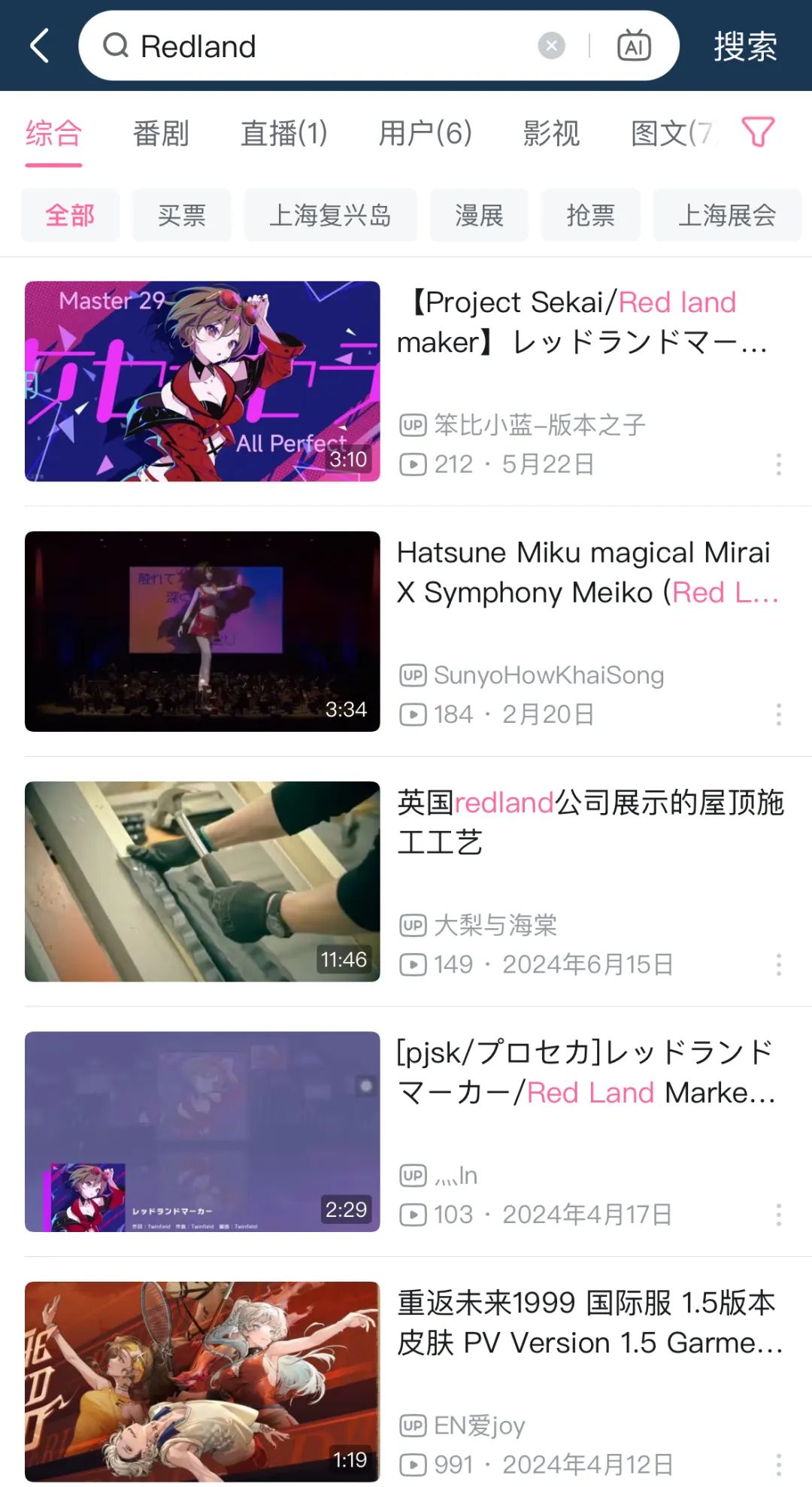Select the 上海展会 chip

pyautogui.click(x=726, y=215)
